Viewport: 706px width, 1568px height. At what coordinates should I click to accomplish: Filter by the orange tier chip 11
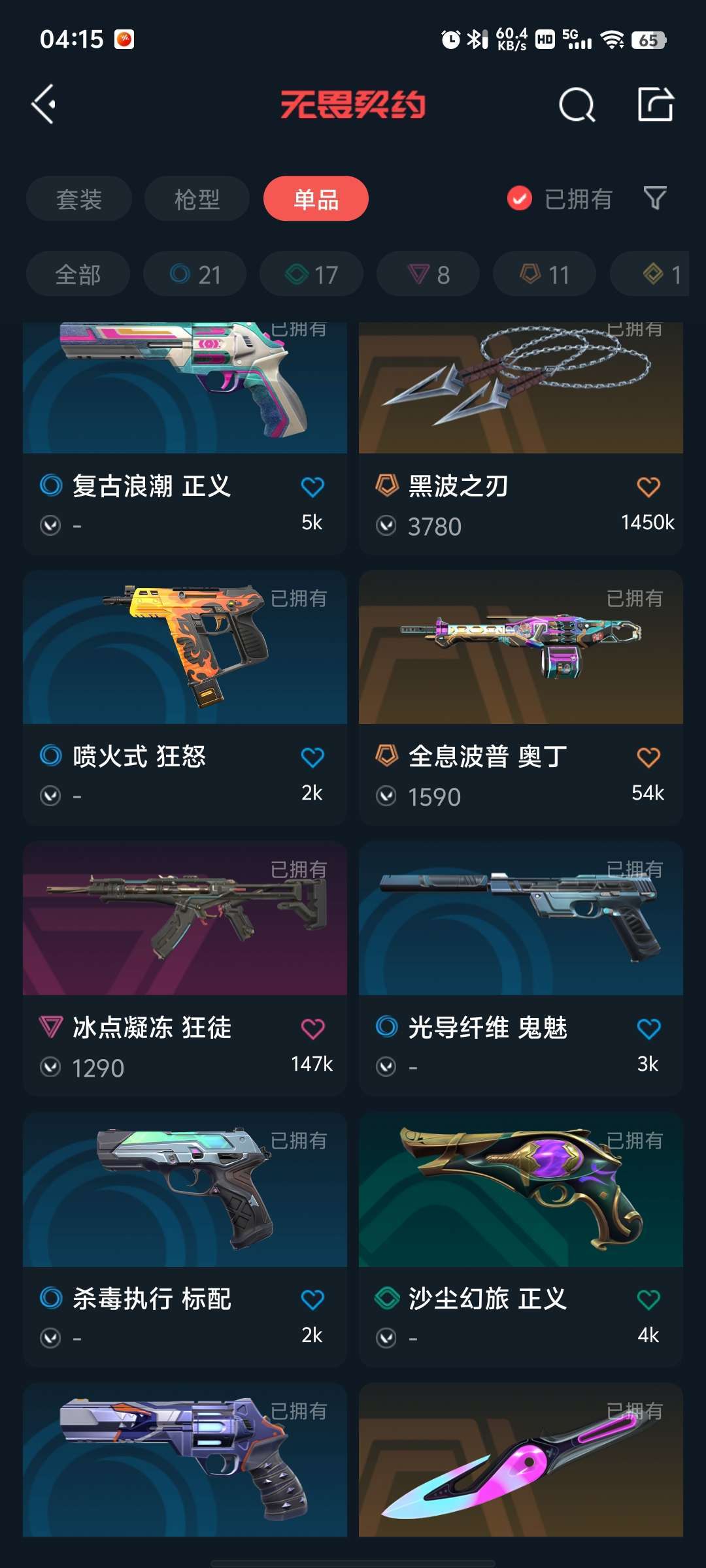click(544, 274)
